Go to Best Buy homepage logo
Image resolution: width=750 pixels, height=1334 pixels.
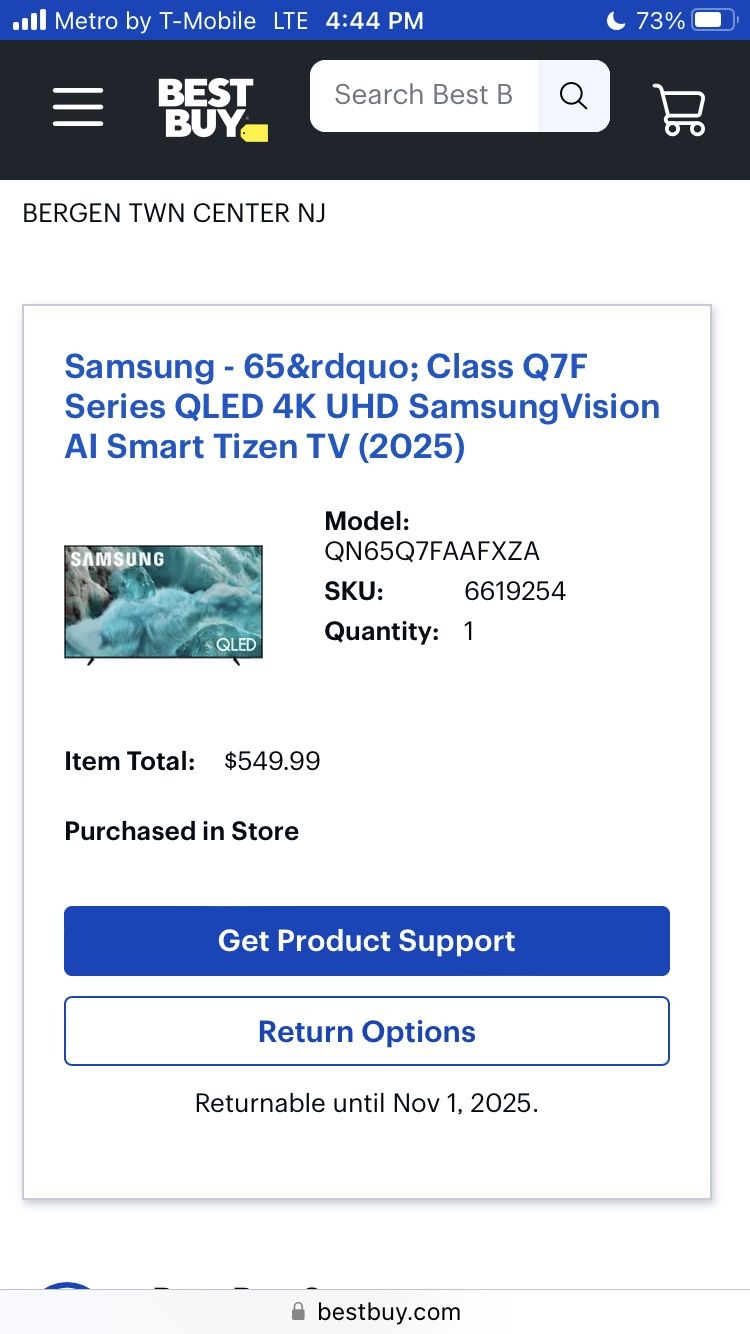[x=211, y=108]
